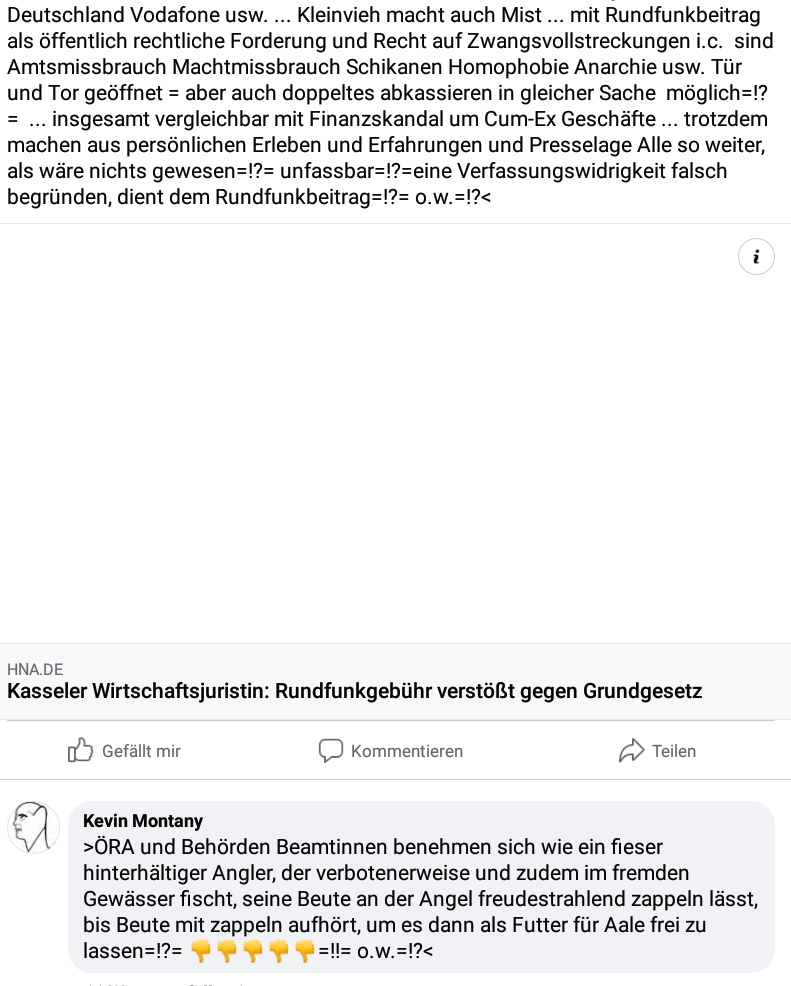This screenshot has width=791, height=986.
Task: Like the post with Gefällt mir
Action: (125, 751)
